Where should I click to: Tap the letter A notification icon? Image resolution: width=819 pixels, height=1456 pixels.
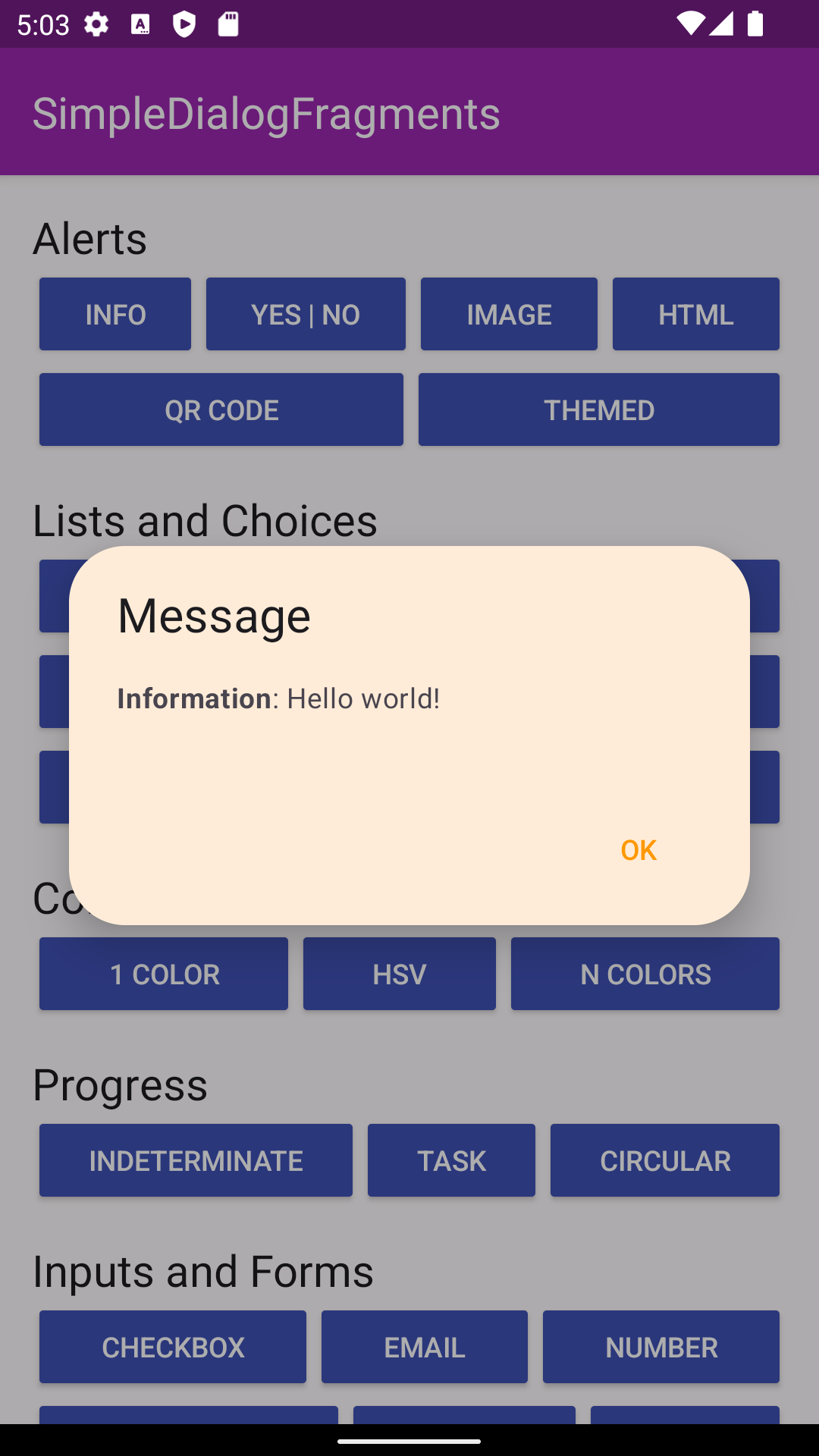pyautogui.click(x=140, y=23)
